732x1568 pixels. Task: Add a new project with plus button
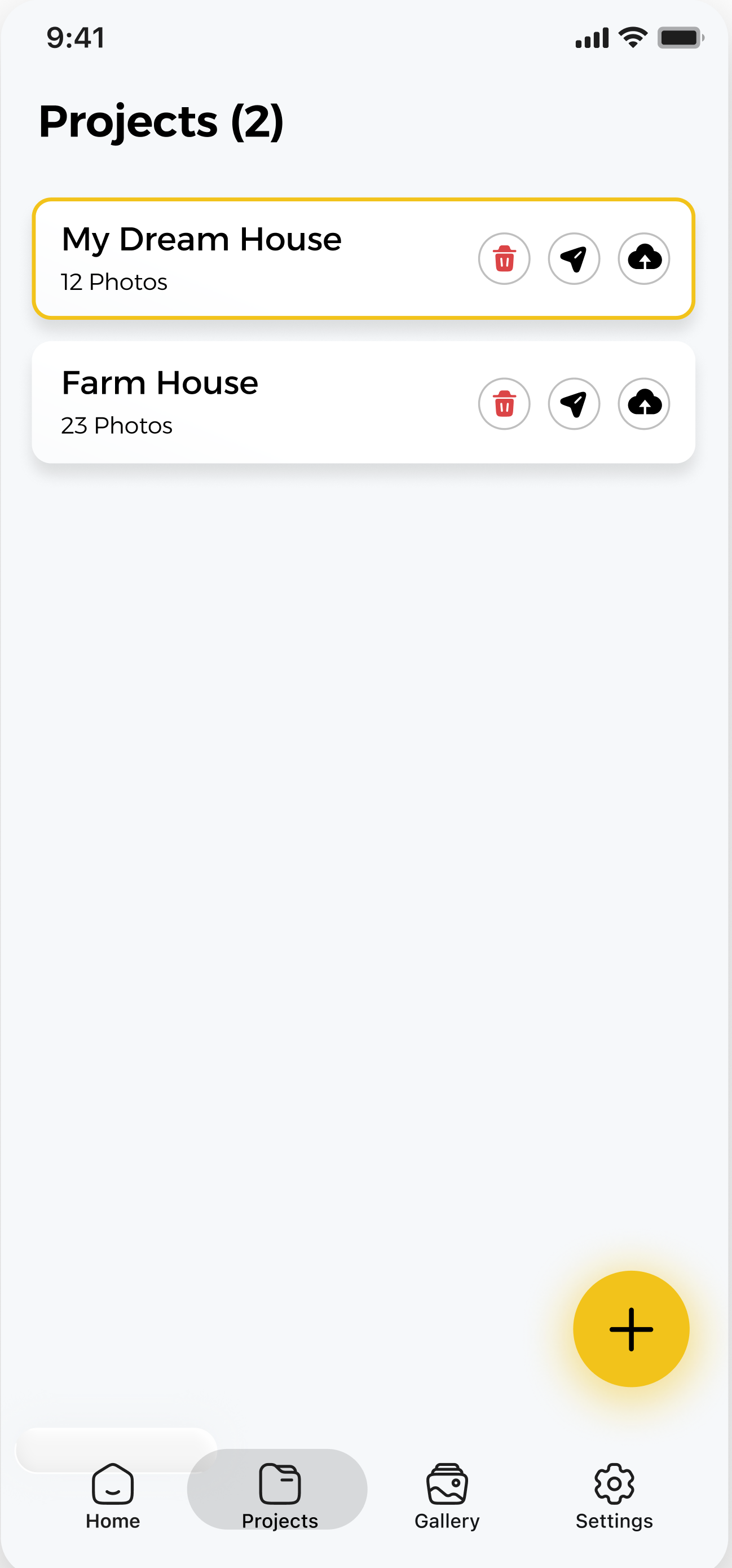(x=631, y=1329)
